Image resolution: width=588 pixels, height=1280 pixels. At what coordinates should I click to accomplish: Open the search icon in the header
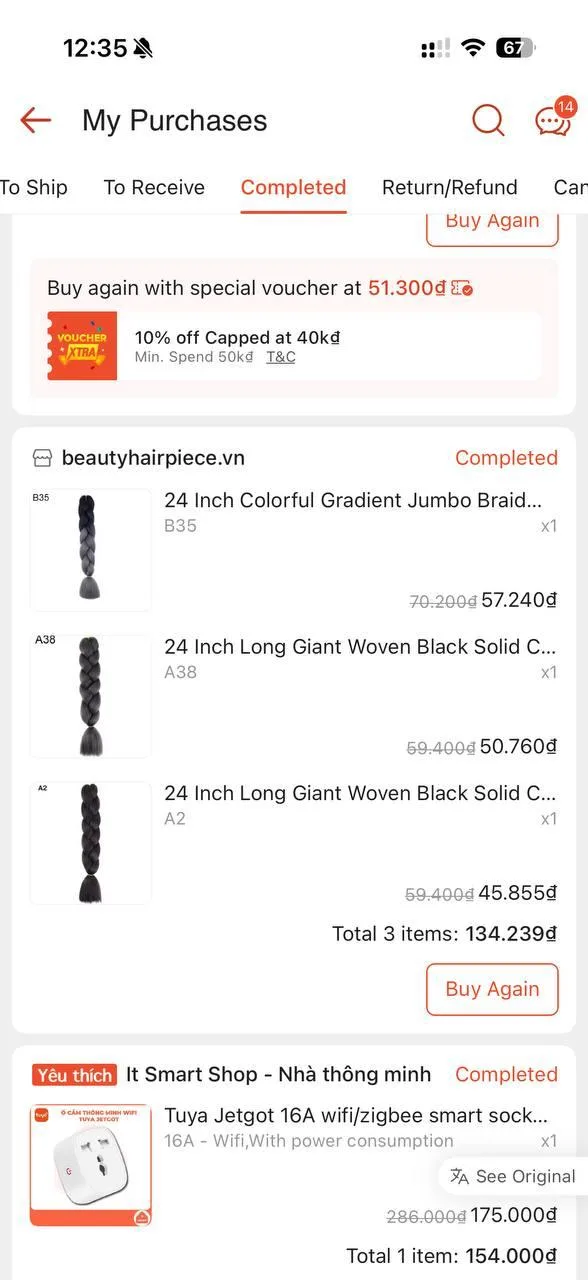[488, 121]
